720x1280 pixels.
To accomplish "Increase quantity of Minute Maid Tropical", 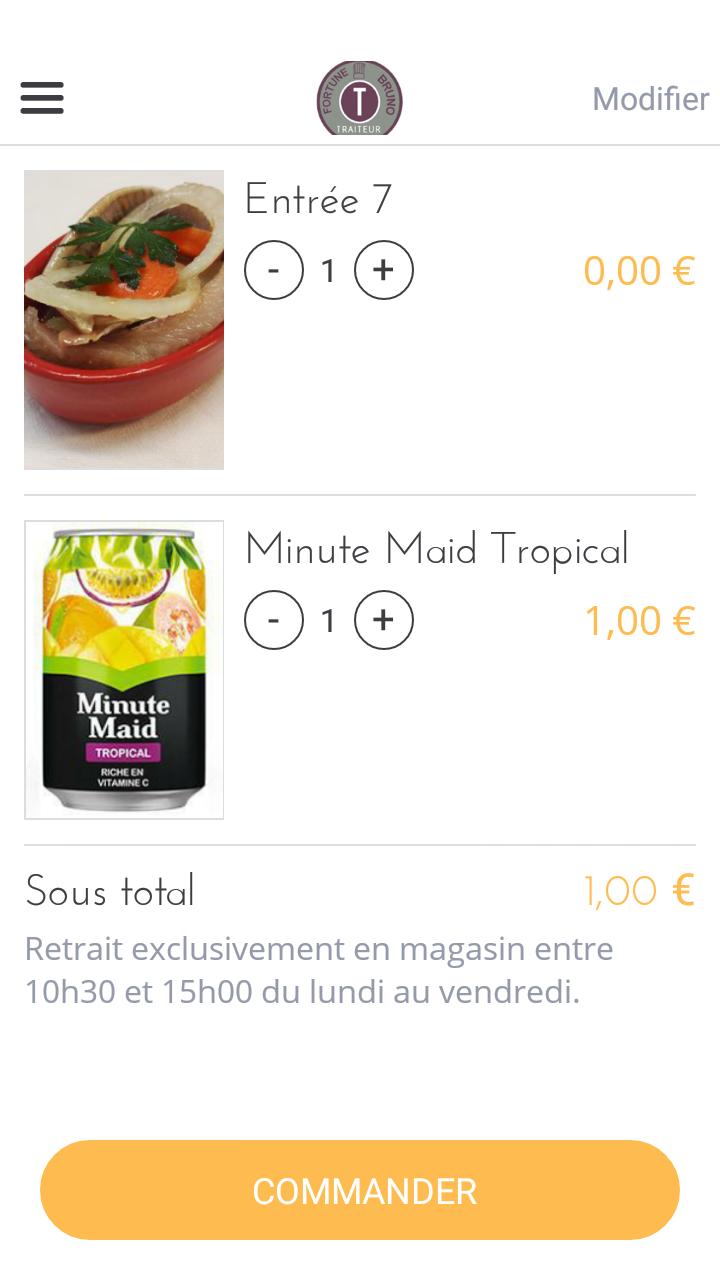I will pyautogui.click(x=384, y=620).
